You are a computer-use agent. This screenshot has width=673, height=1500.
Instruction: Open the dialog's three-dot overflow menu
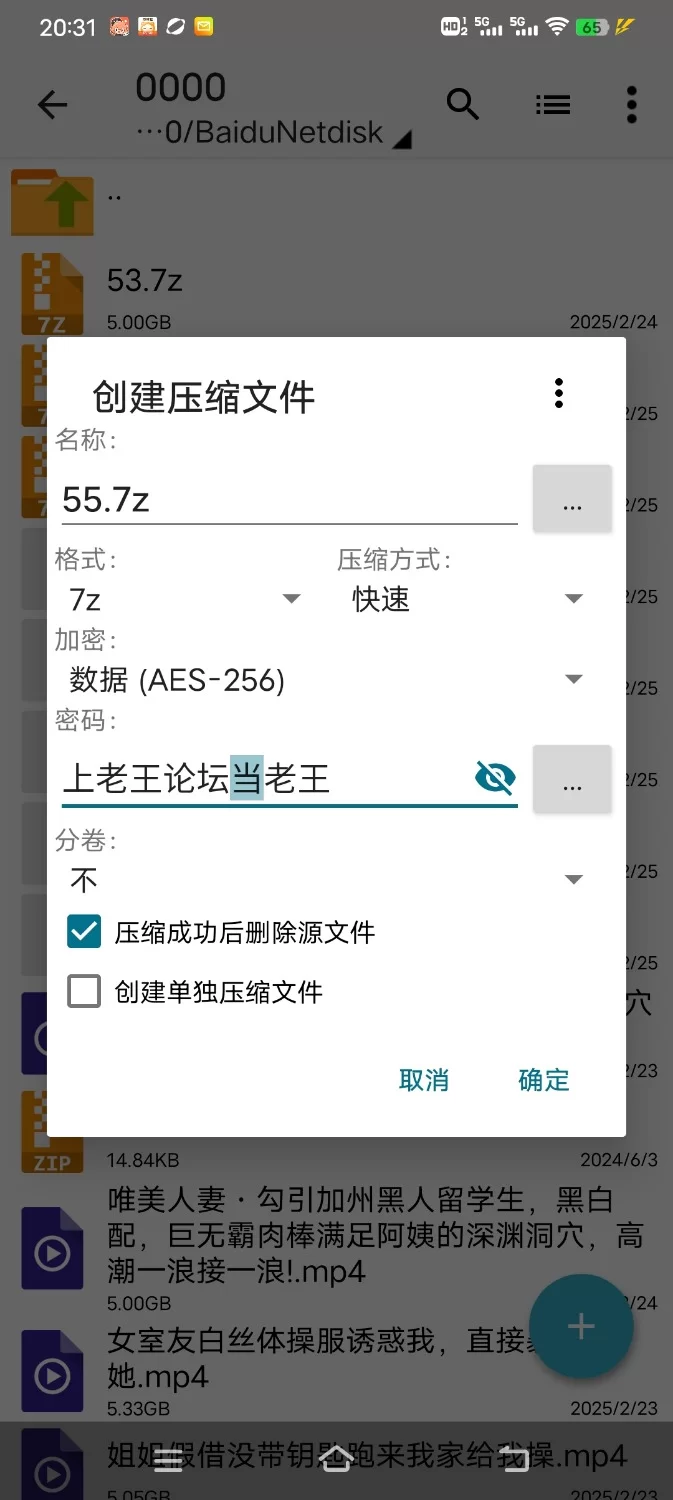[x=559, y=393]
